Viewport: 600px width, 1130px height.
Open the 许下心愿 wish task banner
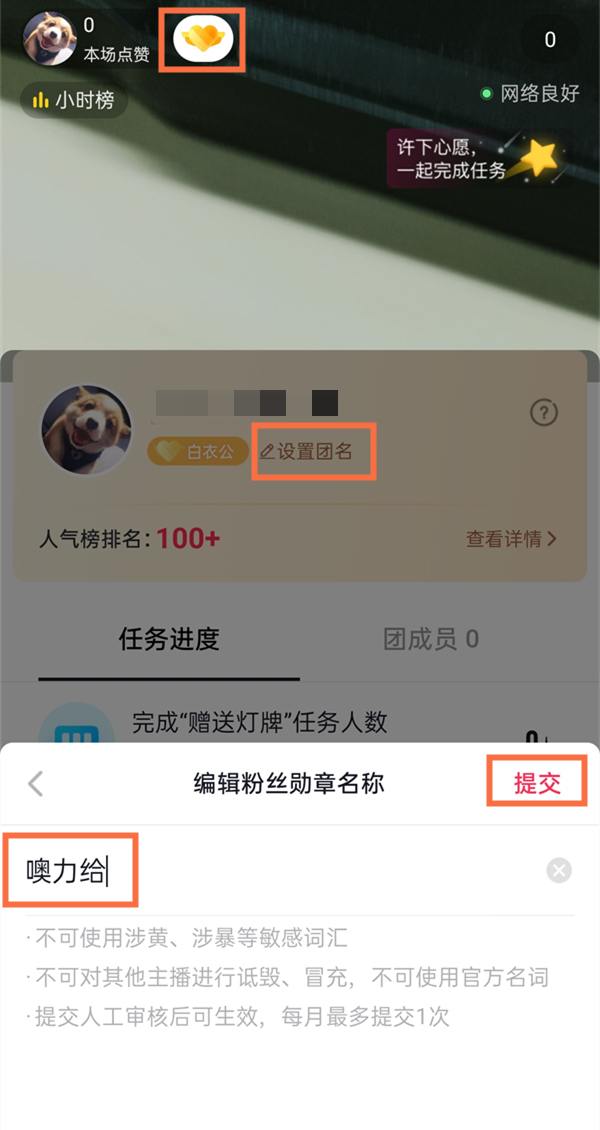pyautogui.click(x=478, y=158)
